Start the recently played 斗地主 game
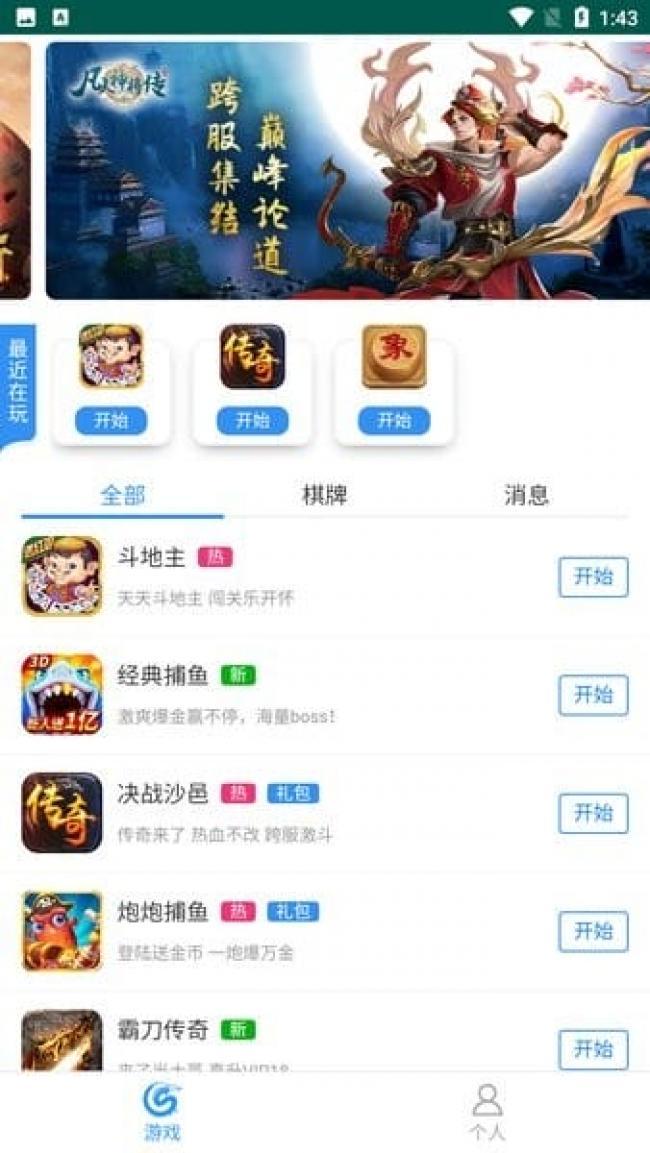Screen dimensions: 650x1153 [111, 421]
